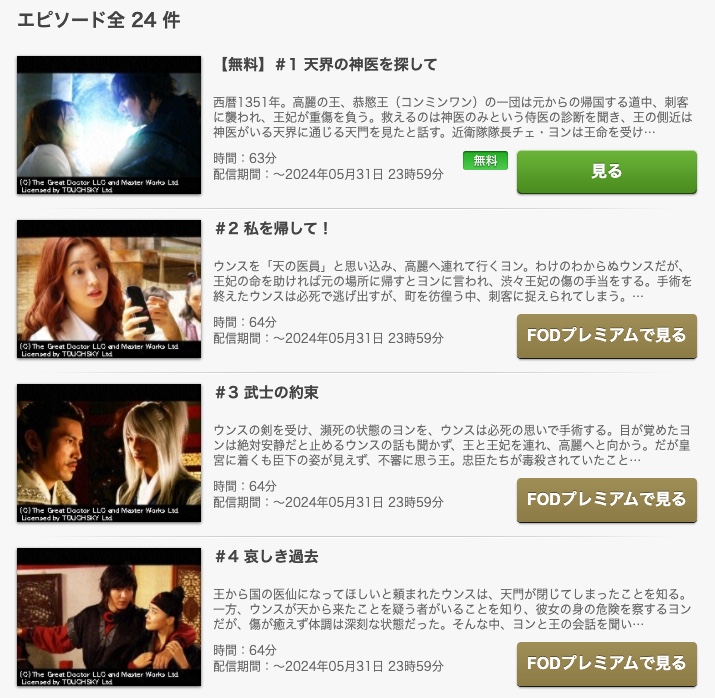Tap the green 見る button for episode 1
Viewport: 715px width, 698px height.
pos(606,172)
